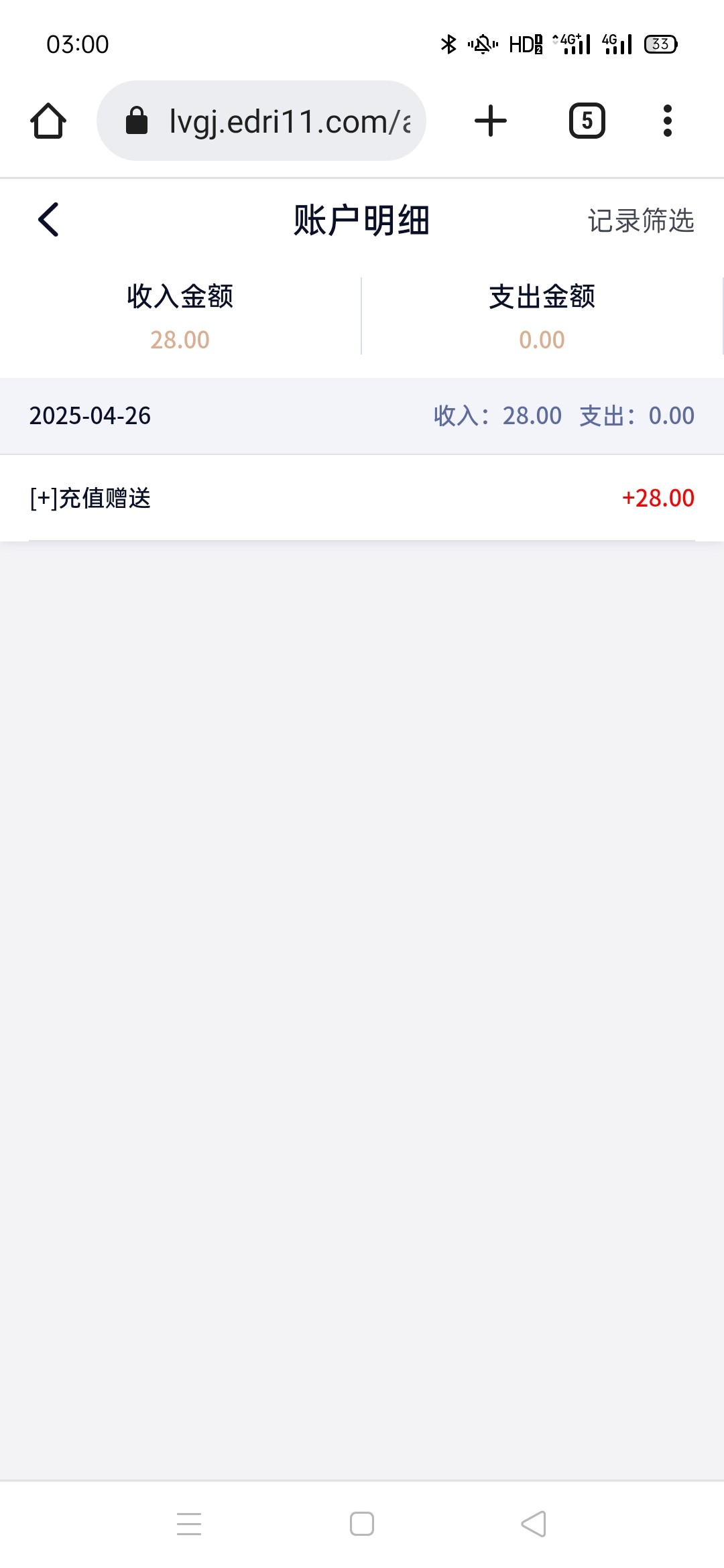Image resolution: width=724 pixels, height=1568 pixels.
Task: Tap the system back navigation button
Action: 534,1524
